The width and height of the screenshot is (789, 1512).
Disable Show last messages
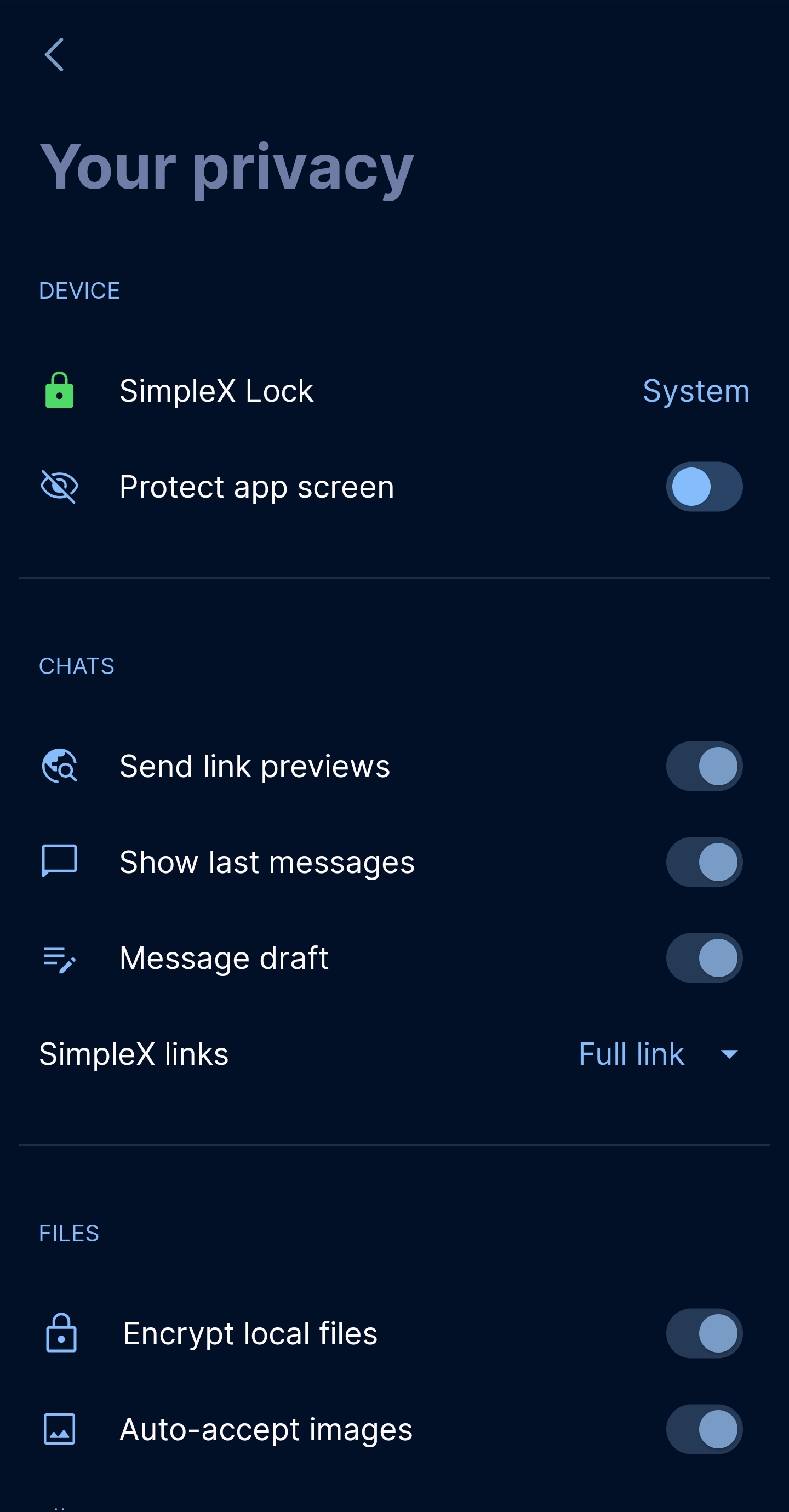click(704, 861)
